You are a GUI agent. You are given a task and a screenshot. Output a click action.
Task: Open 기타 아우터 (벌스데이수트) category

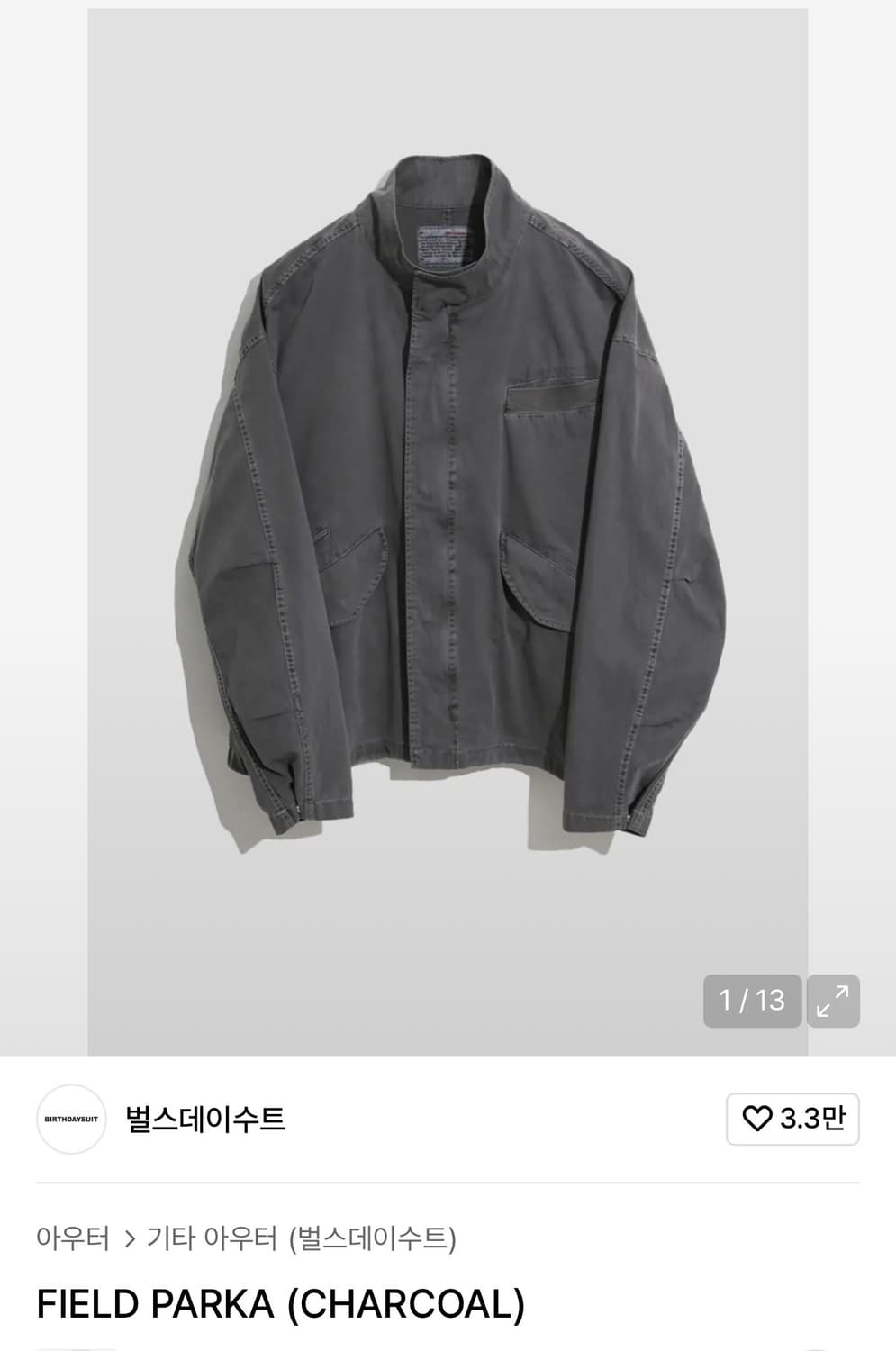click(x=302, y=1238)
